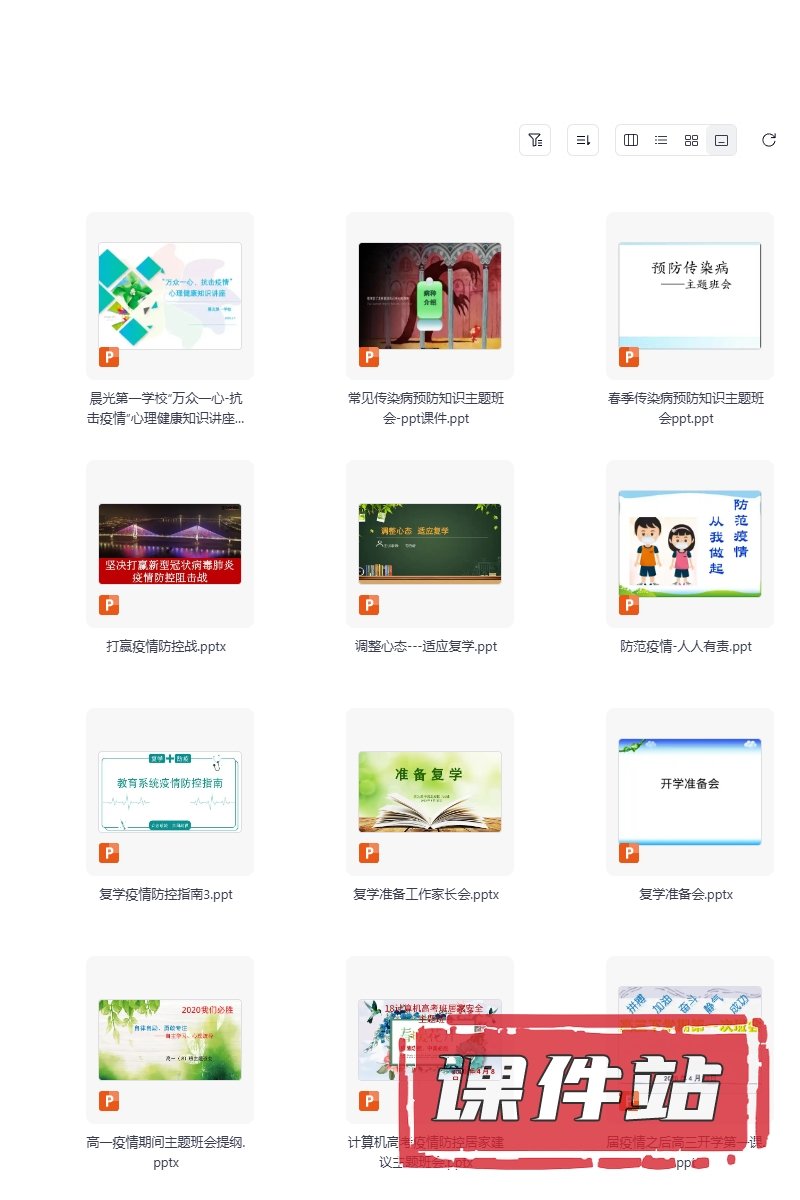Switch to list view layout
This screenshot has width=800, height=1200.
[661, 140]
